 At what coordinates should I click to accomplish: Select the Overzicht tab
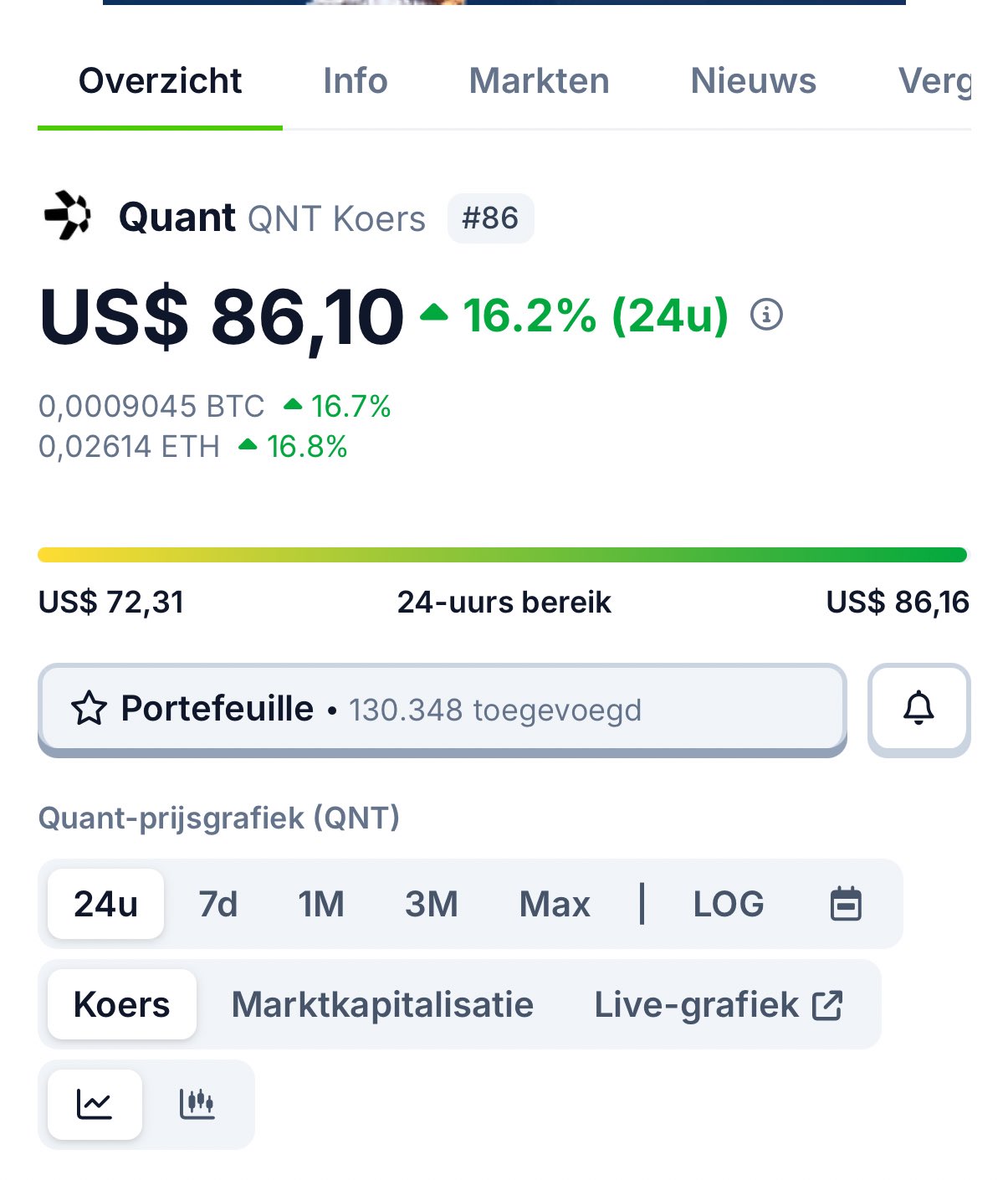click(160, 81)
